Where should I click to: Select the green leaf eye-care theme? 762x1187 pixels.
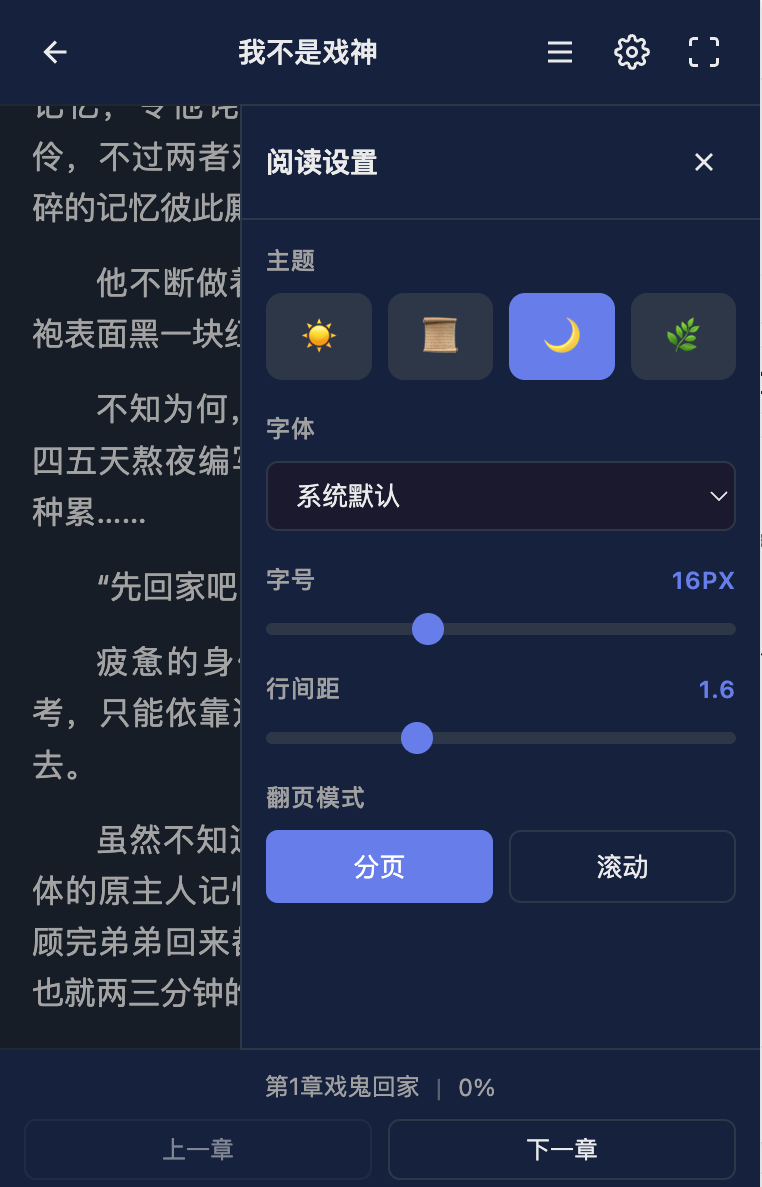(x=683, y=336)
